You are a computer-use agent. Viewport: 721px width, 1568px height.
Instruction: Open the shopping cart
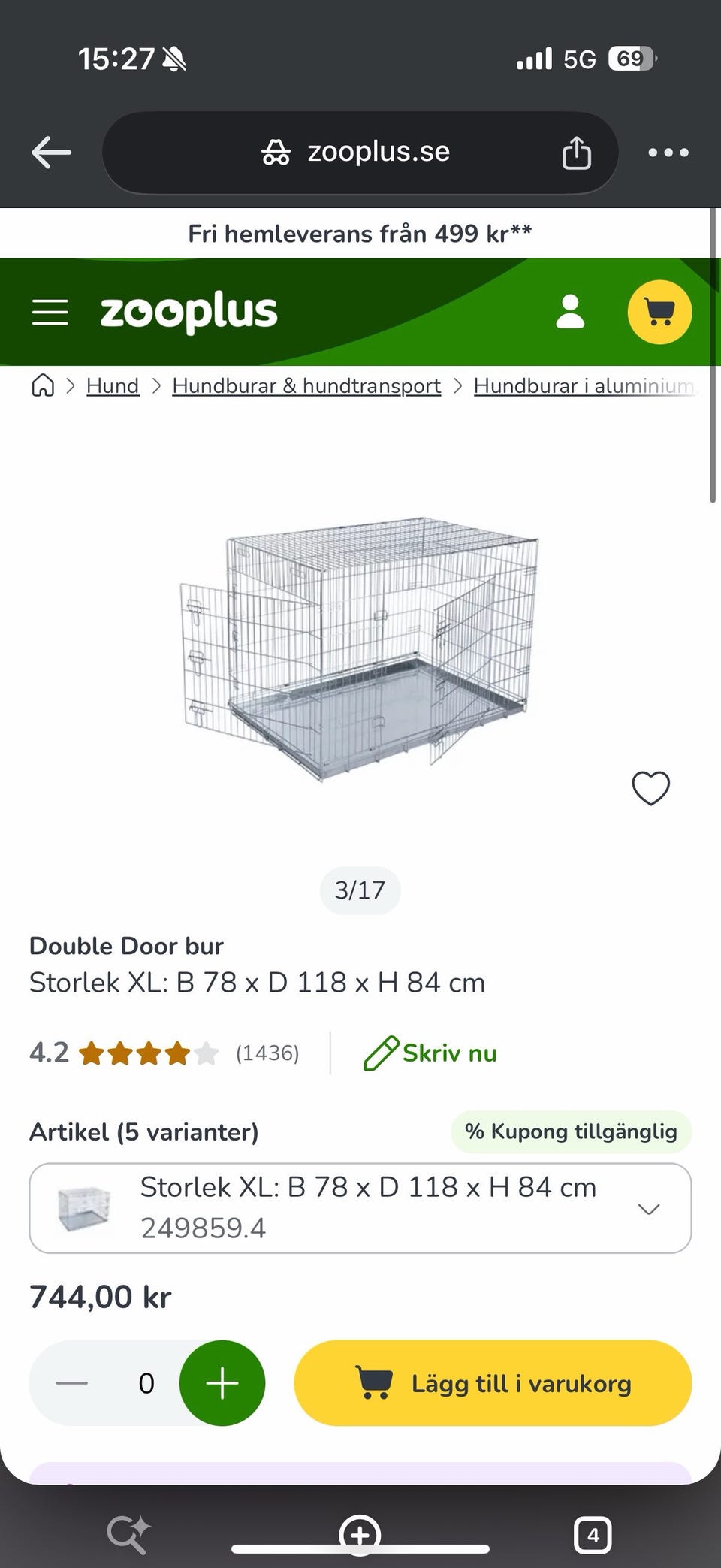coord(659,312)
